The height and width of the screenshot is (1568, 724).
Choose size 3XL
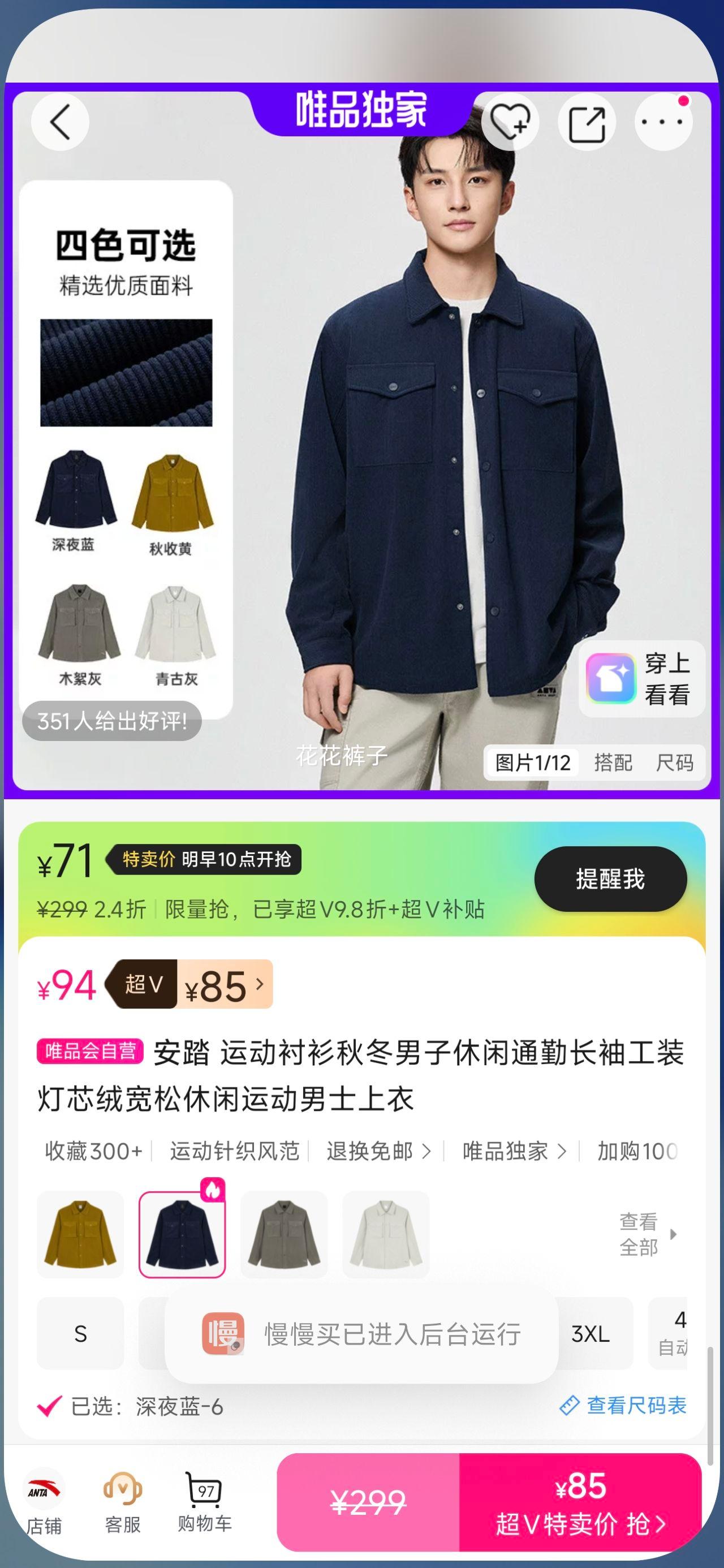click(591, 1334)
